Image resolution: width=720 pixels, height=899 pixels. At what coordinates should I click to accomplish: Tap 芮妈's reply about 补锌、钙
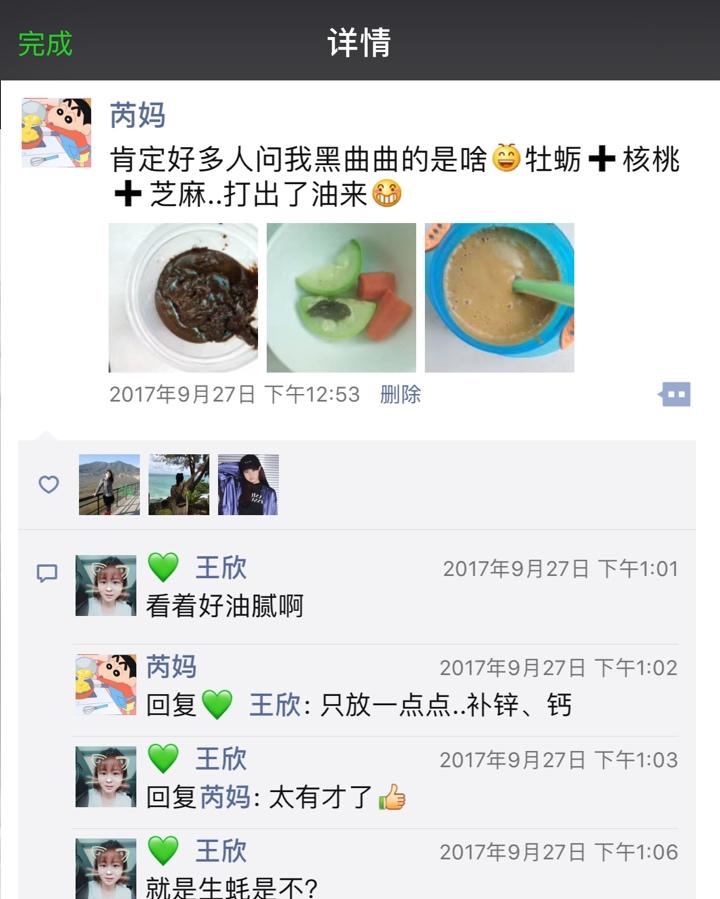click(400, 705)
